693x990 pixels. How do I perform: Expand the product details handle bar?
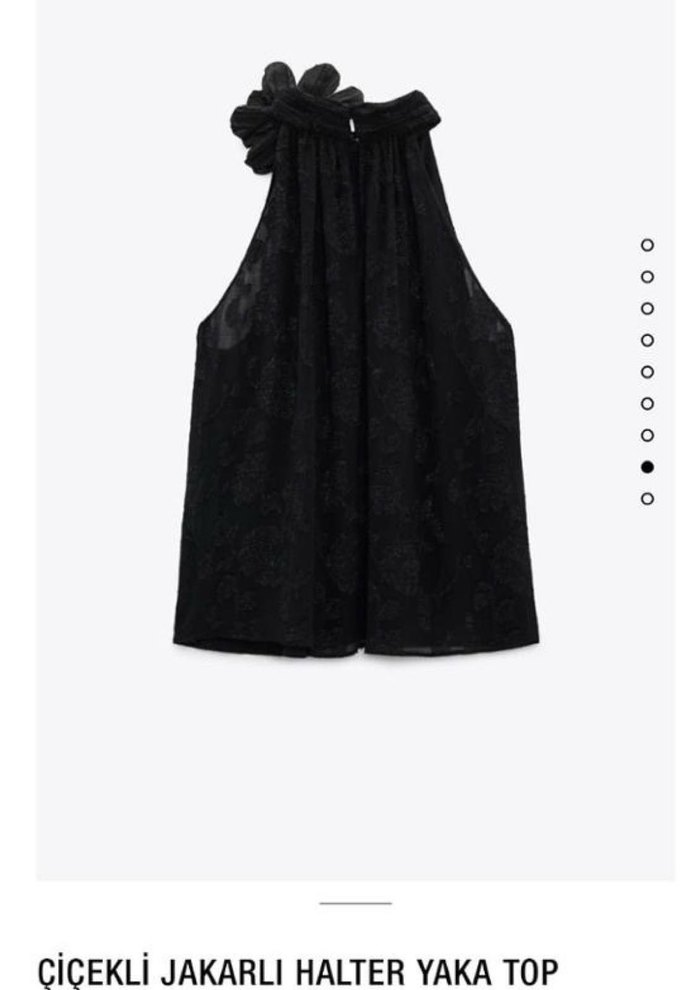(355, 904)
